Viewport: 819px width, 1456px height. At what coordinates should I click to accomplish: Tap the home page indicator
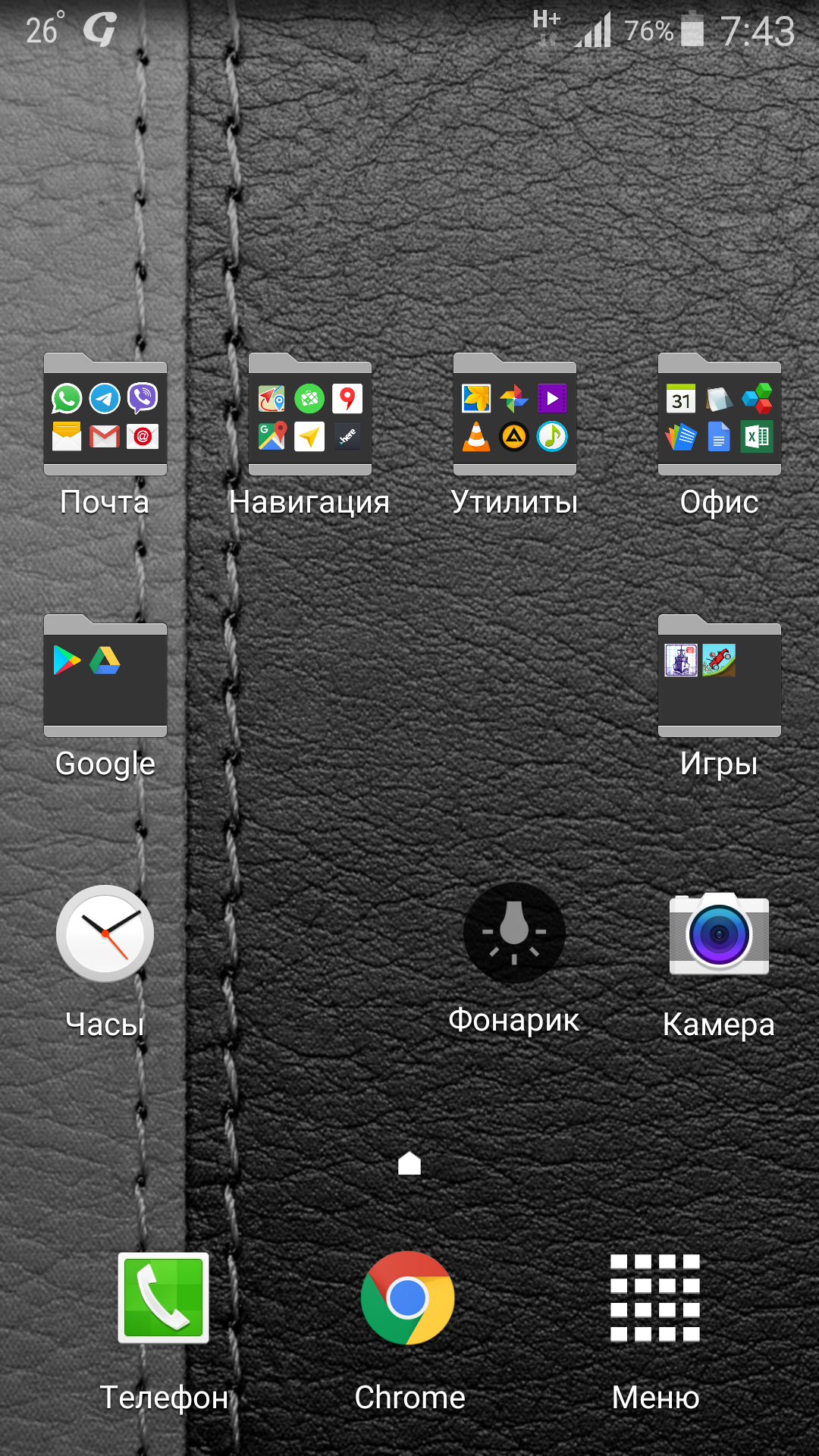pos(409,1163)
